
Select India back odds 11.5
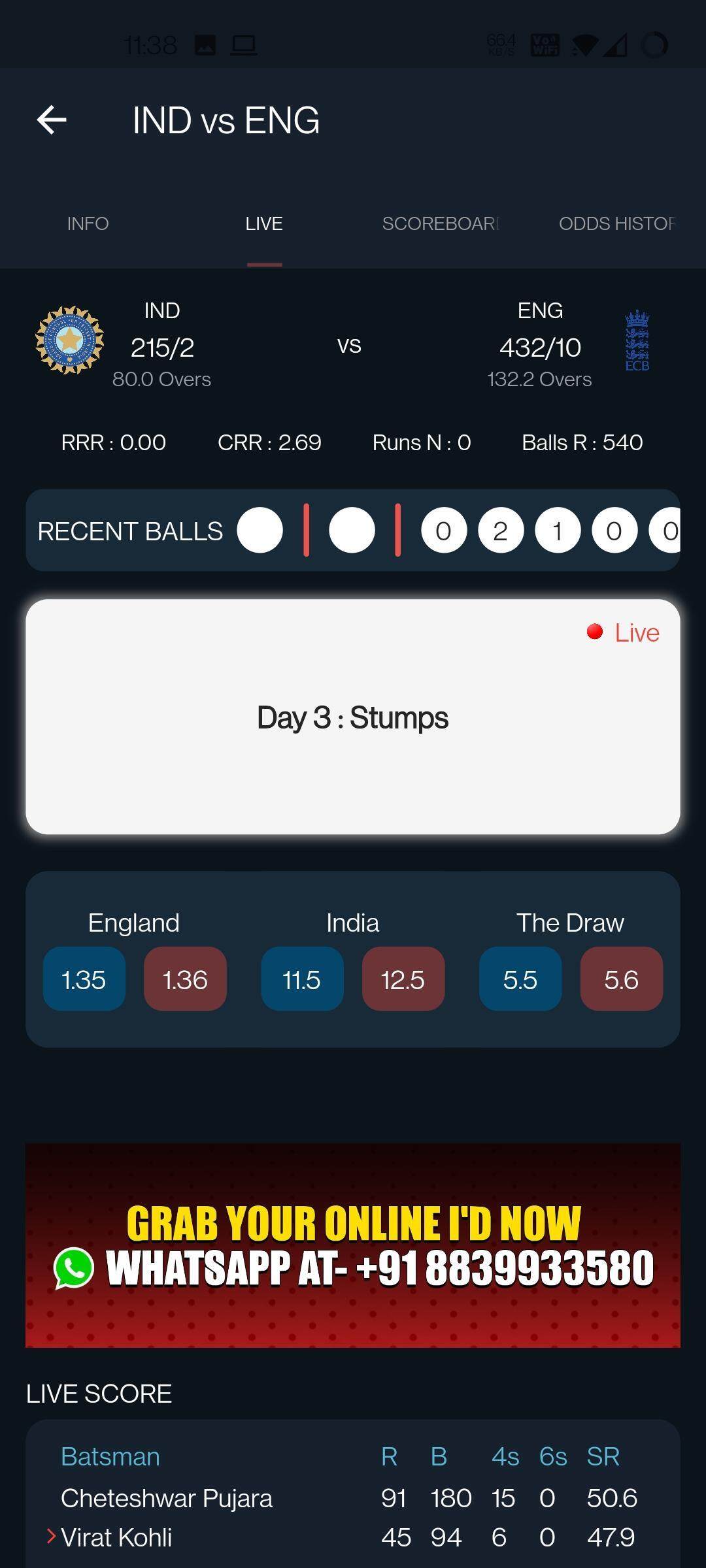tap(302, 979)
